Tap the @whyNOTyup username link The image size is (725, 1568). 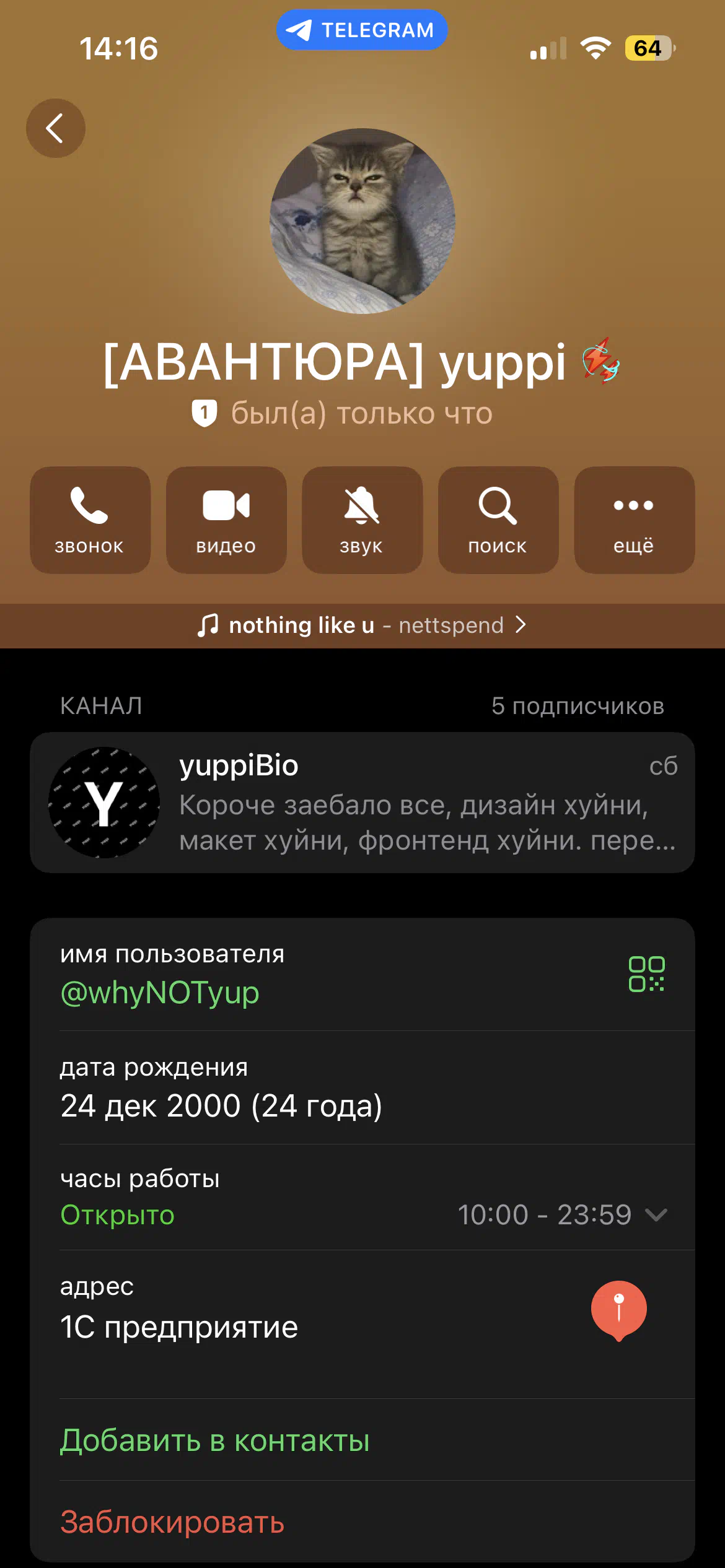point(160,993)
